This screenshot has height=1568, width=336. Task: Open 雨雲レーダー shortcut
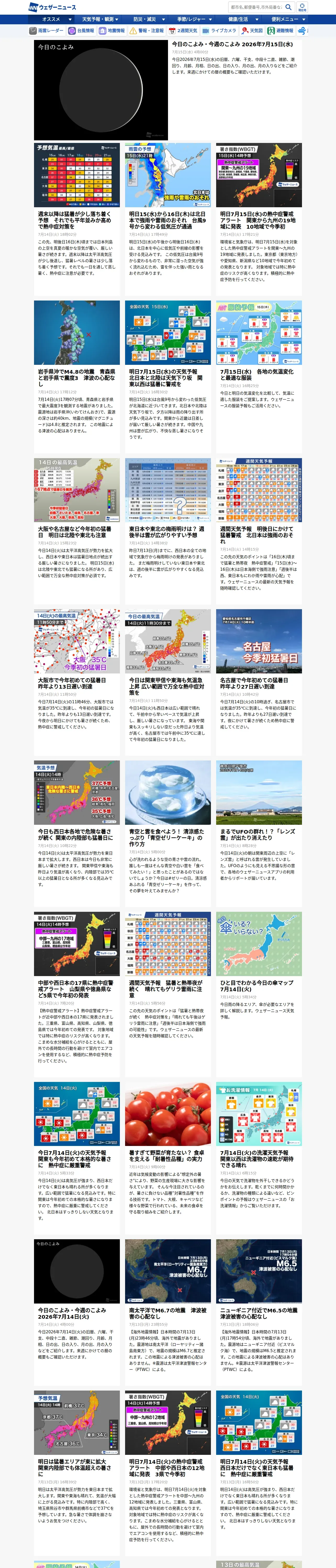click(x=46, y=30)
